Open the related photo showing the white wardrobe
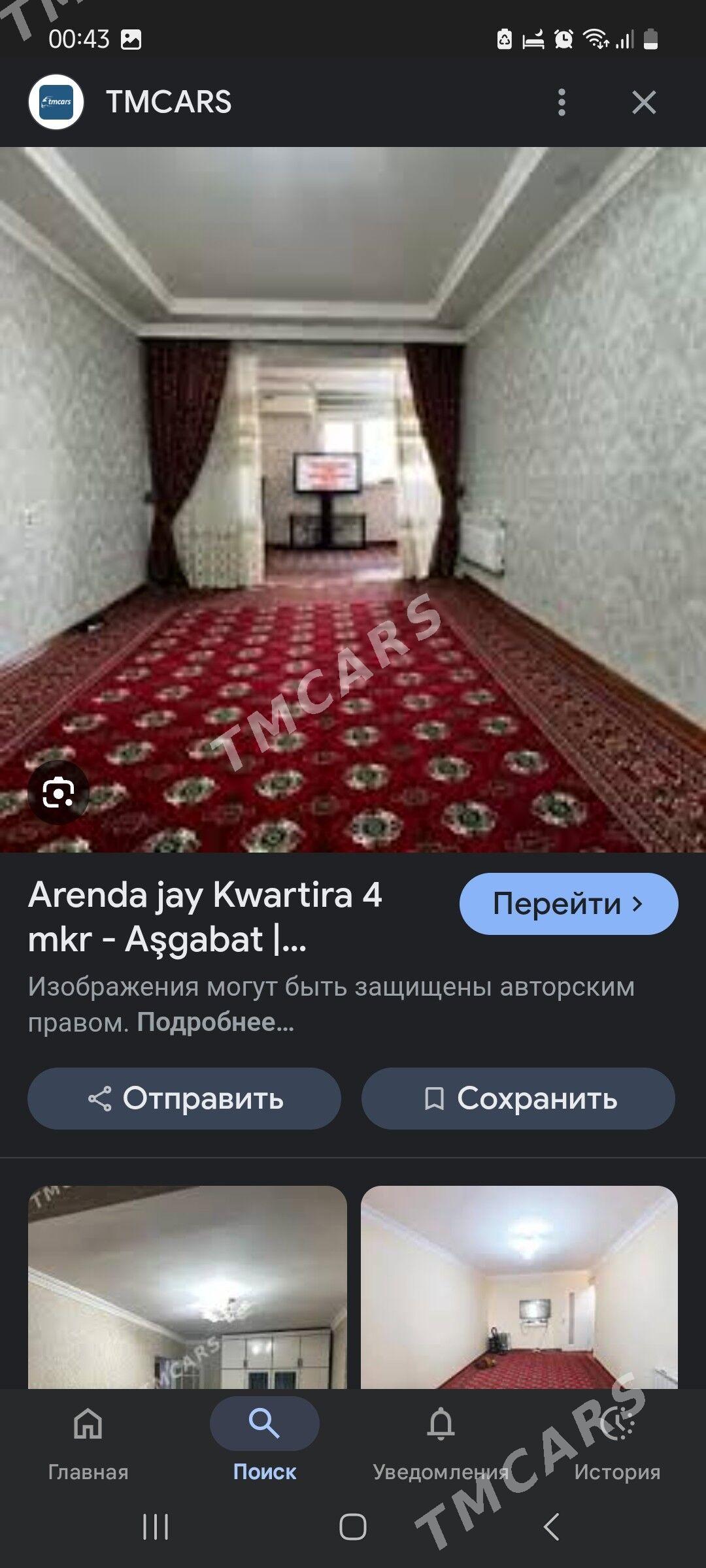The height and width of the screenshot is (1568, 706). (x=188, y=1287)
